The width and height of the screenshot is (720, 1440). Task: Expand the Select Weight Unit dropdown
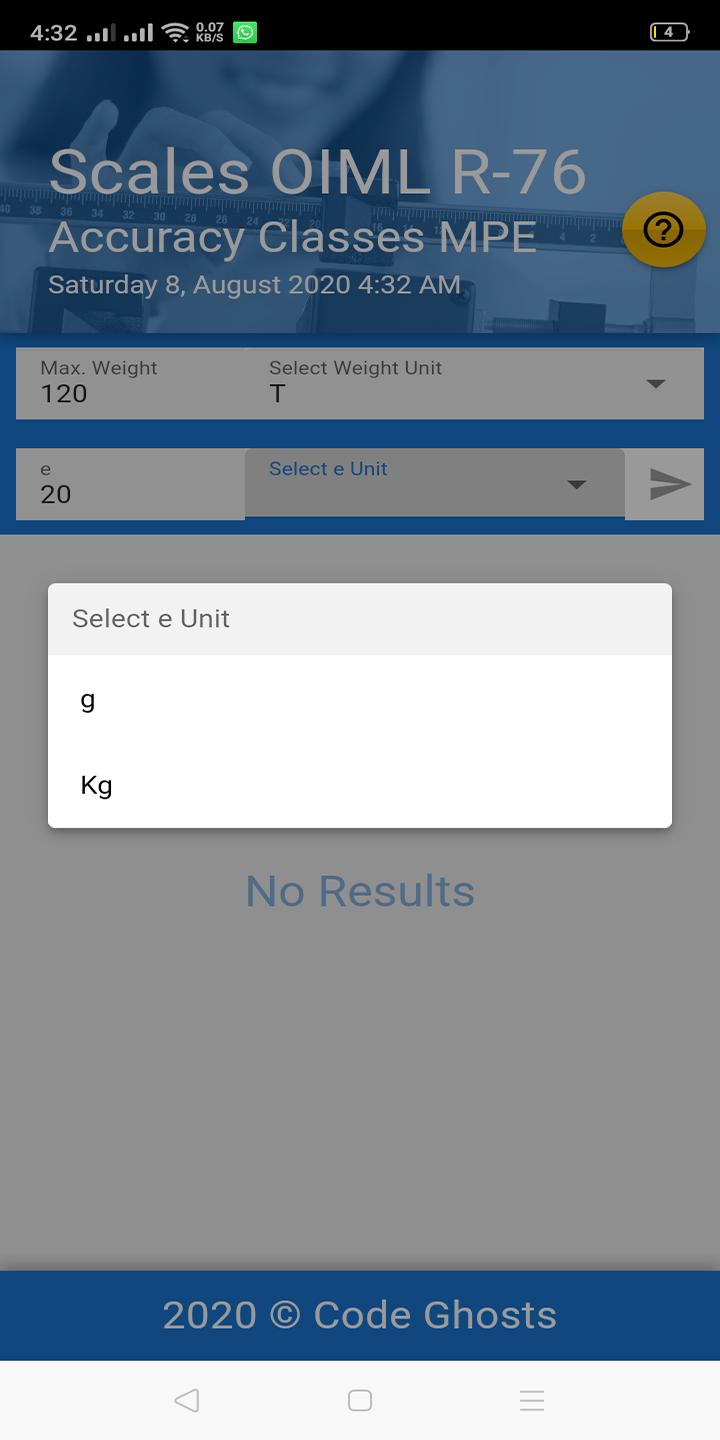[470, 384]
